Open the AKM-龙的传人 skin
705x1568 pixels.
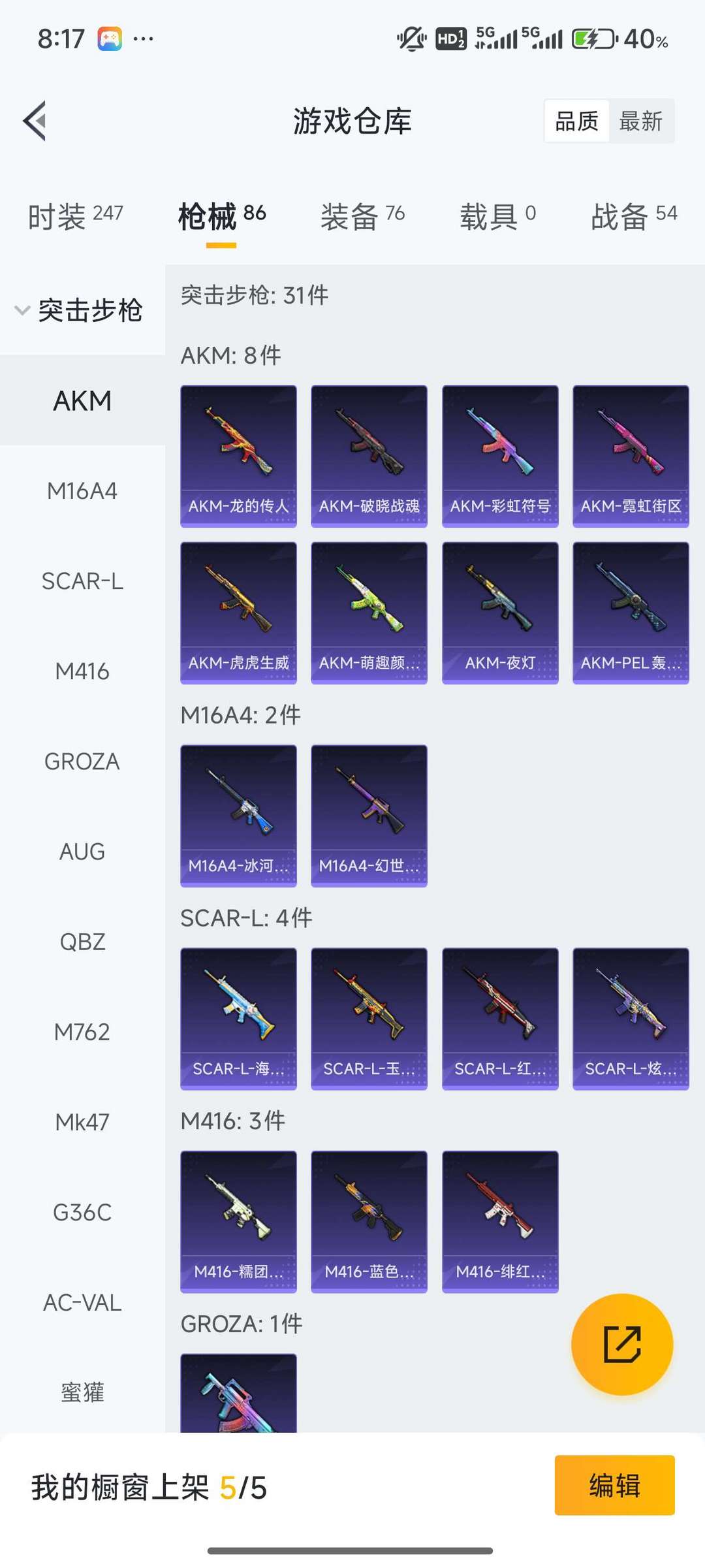(x=238, y=456)
